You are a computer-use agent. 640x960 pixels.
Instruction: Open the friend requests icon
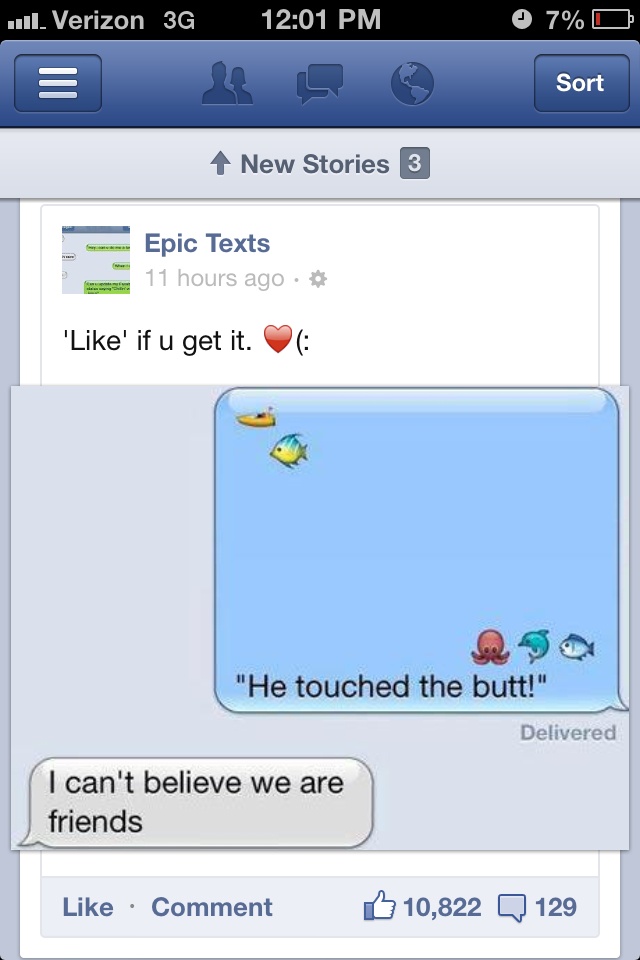(228, 83)
